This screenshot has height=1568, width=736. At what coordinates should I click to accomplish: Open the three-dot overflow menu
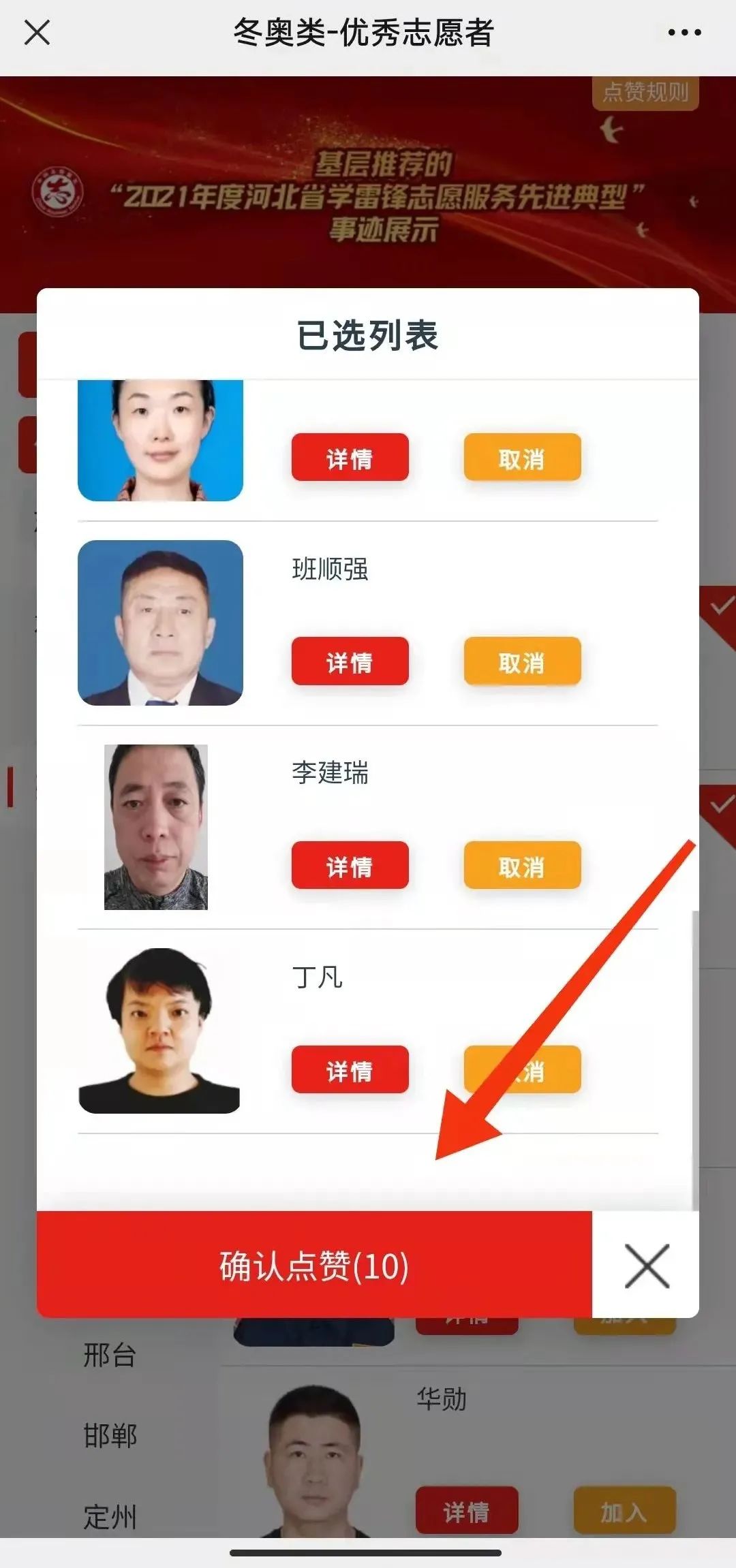click(x=684, y=32)
